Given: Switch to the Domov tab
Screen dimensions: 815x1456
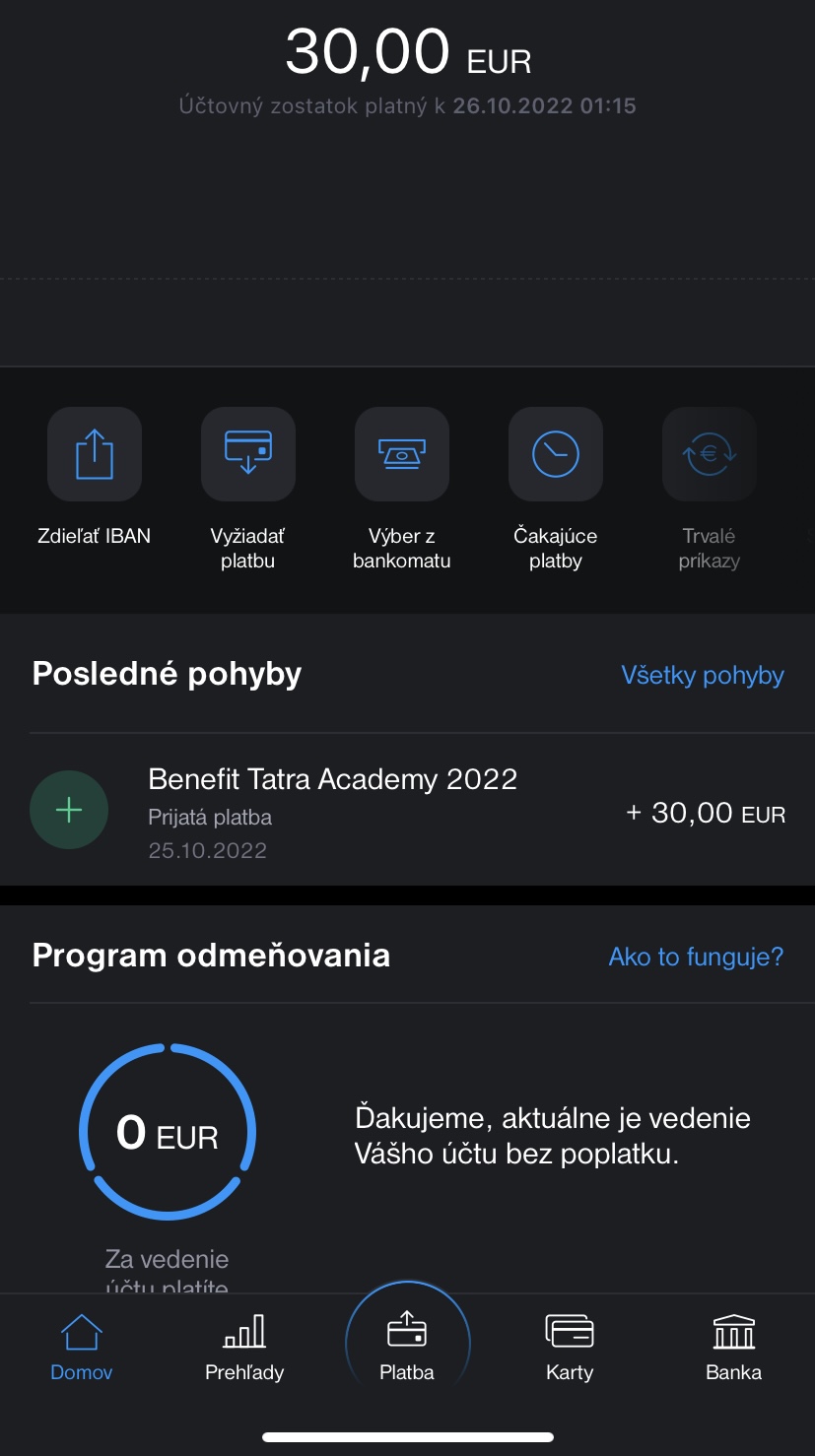Looking at the screenshot, I should (x=82, y=1346).
